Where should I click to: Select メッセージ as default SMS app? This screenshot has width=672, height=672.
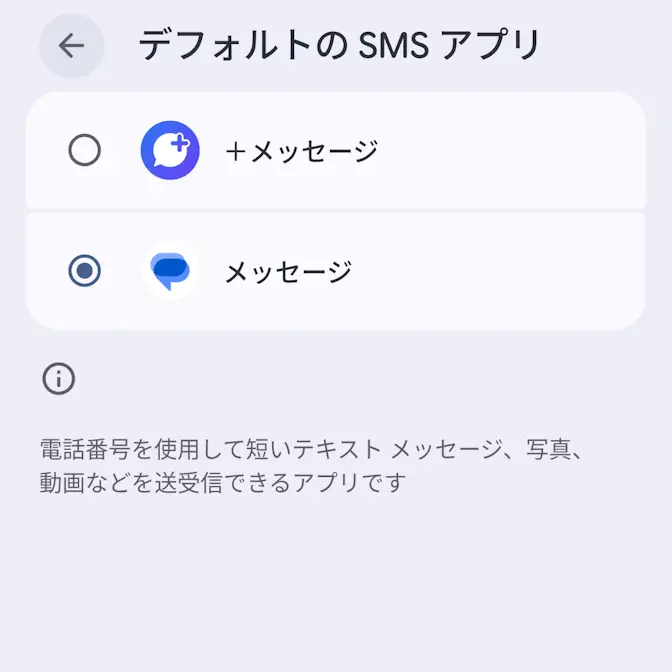click(85, 271)
